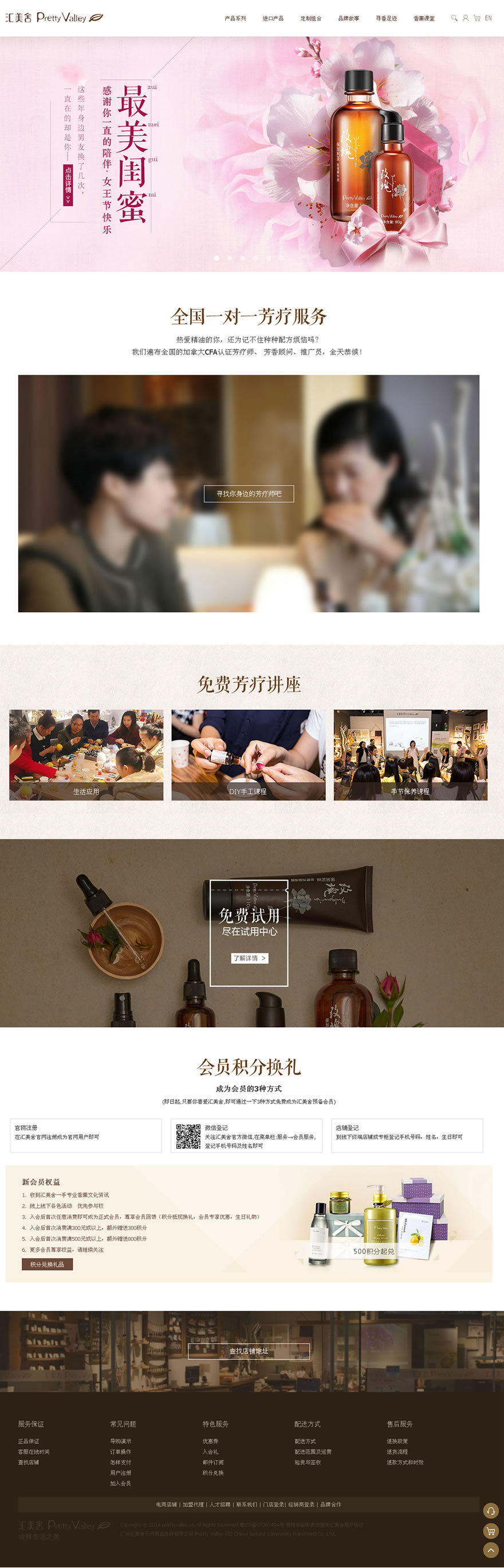Open 香薰课堂 page
504x1568 pixels.
click(x=424, y=19)
